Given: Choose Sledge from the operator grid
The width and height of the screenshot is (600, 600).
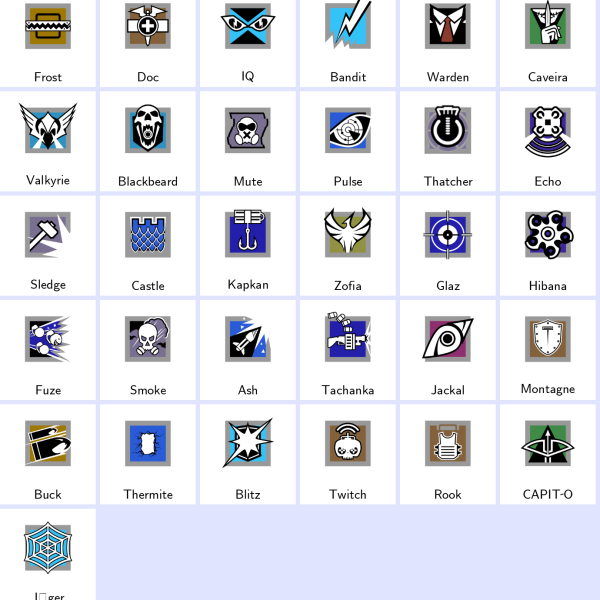Looking at the screenshot, I should [x=48, y=244].
